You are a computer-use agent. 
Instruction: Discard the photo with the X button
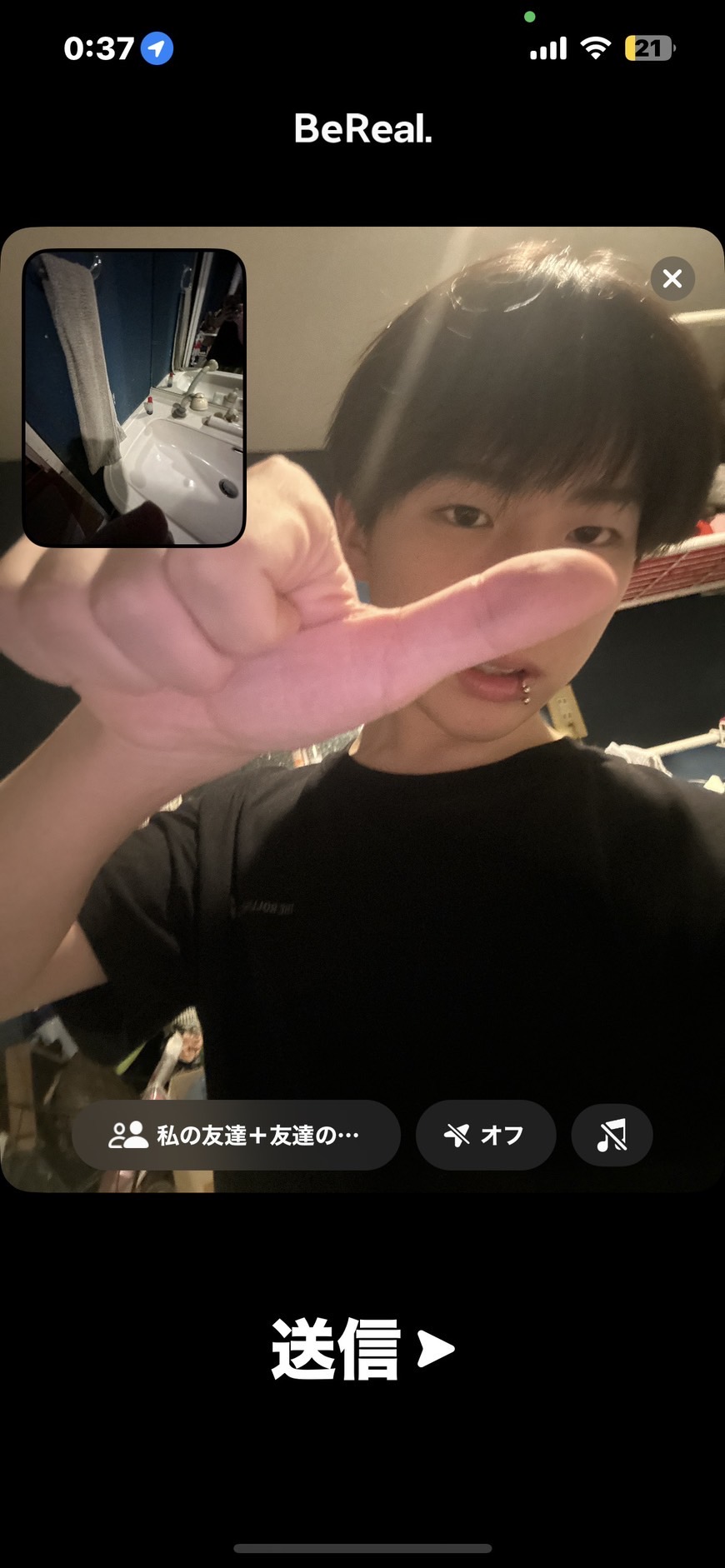click(672, 278)
